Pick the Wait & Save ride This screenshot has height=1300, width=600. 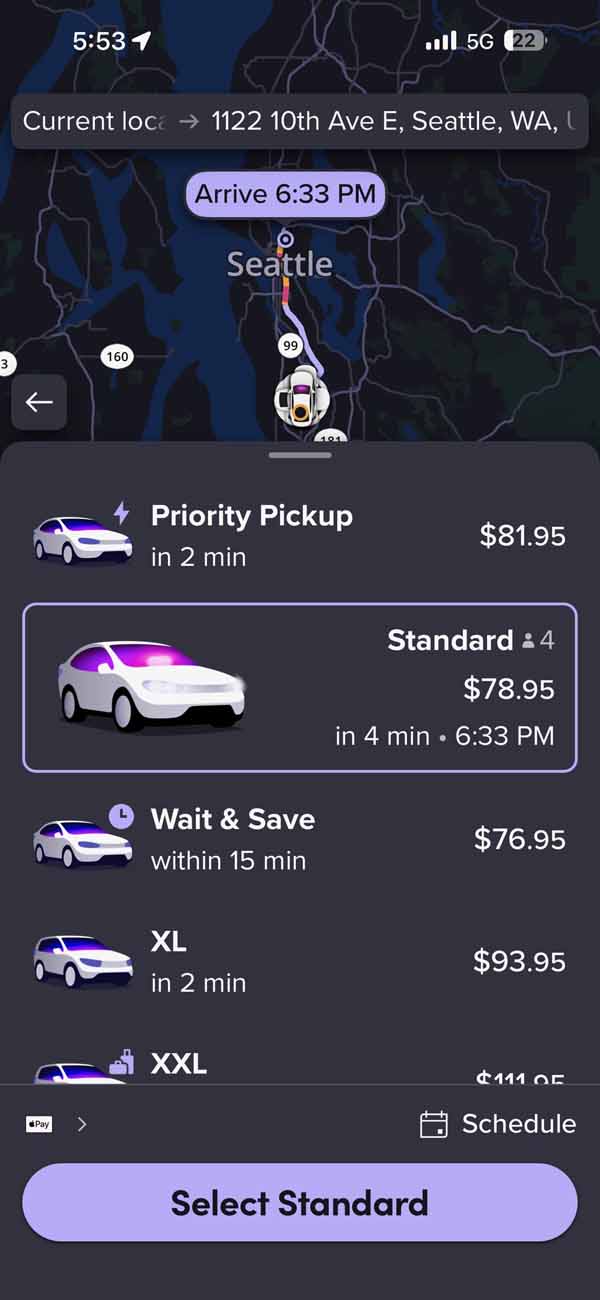[x=300, y=840]
